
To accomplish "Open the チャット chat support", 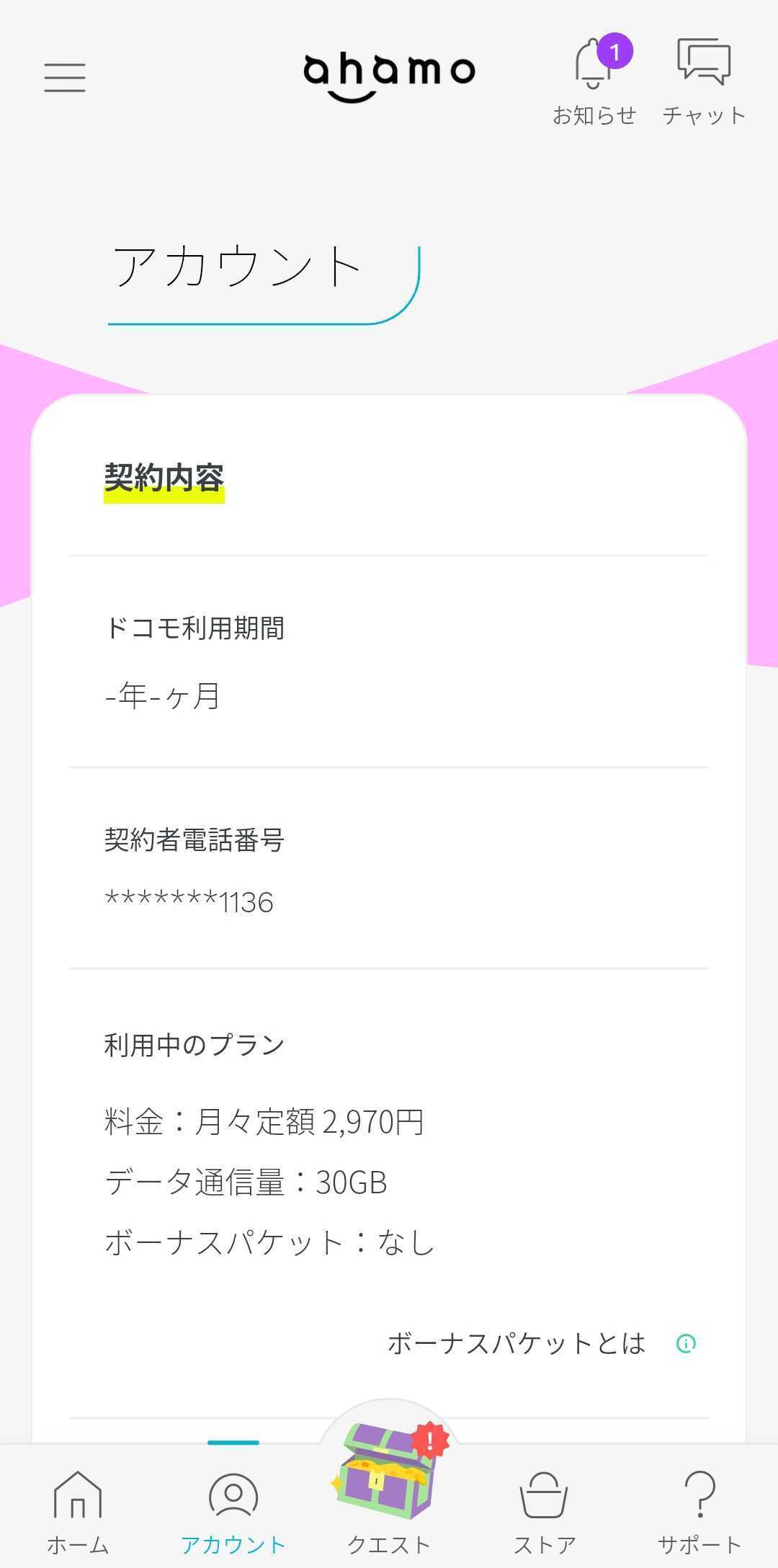I will 704,81.
